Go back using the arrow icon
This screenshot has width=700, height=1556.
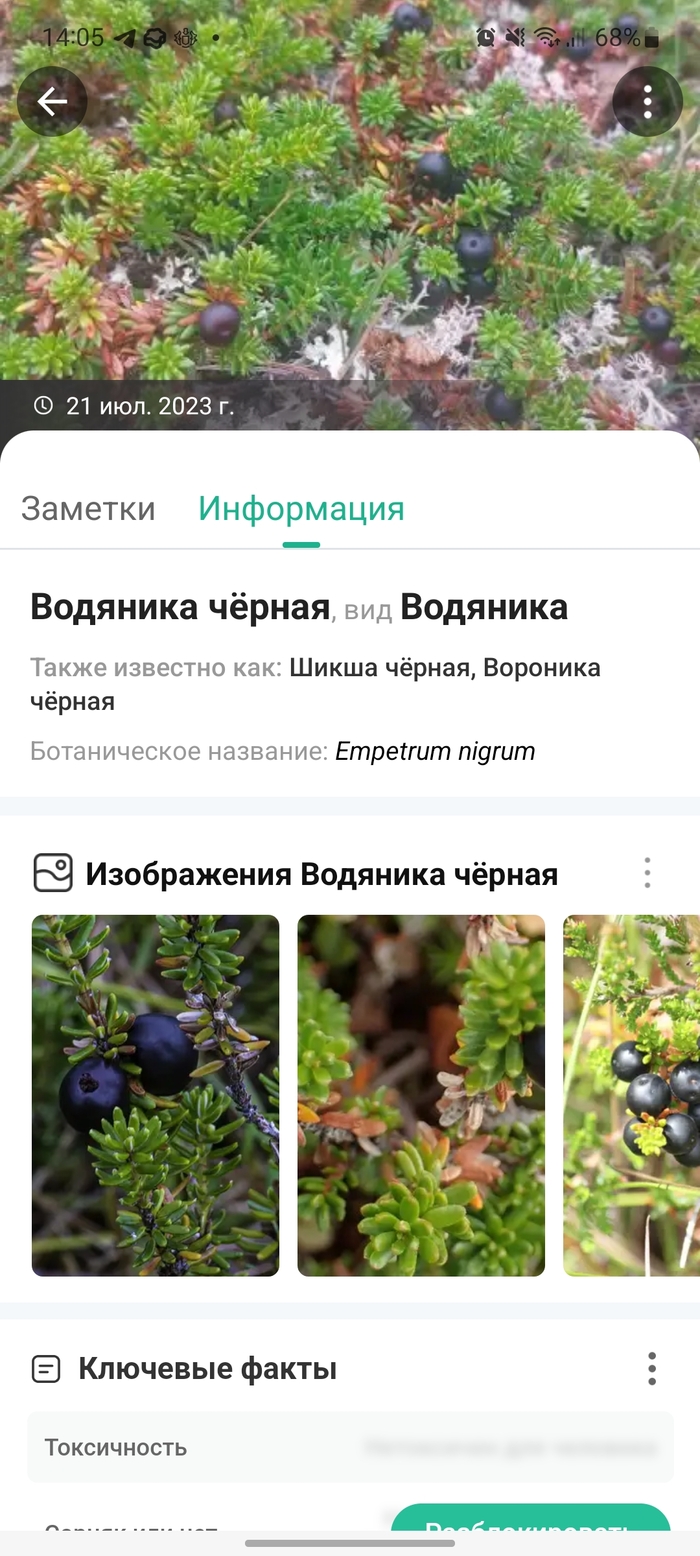(x=52, y=101)
